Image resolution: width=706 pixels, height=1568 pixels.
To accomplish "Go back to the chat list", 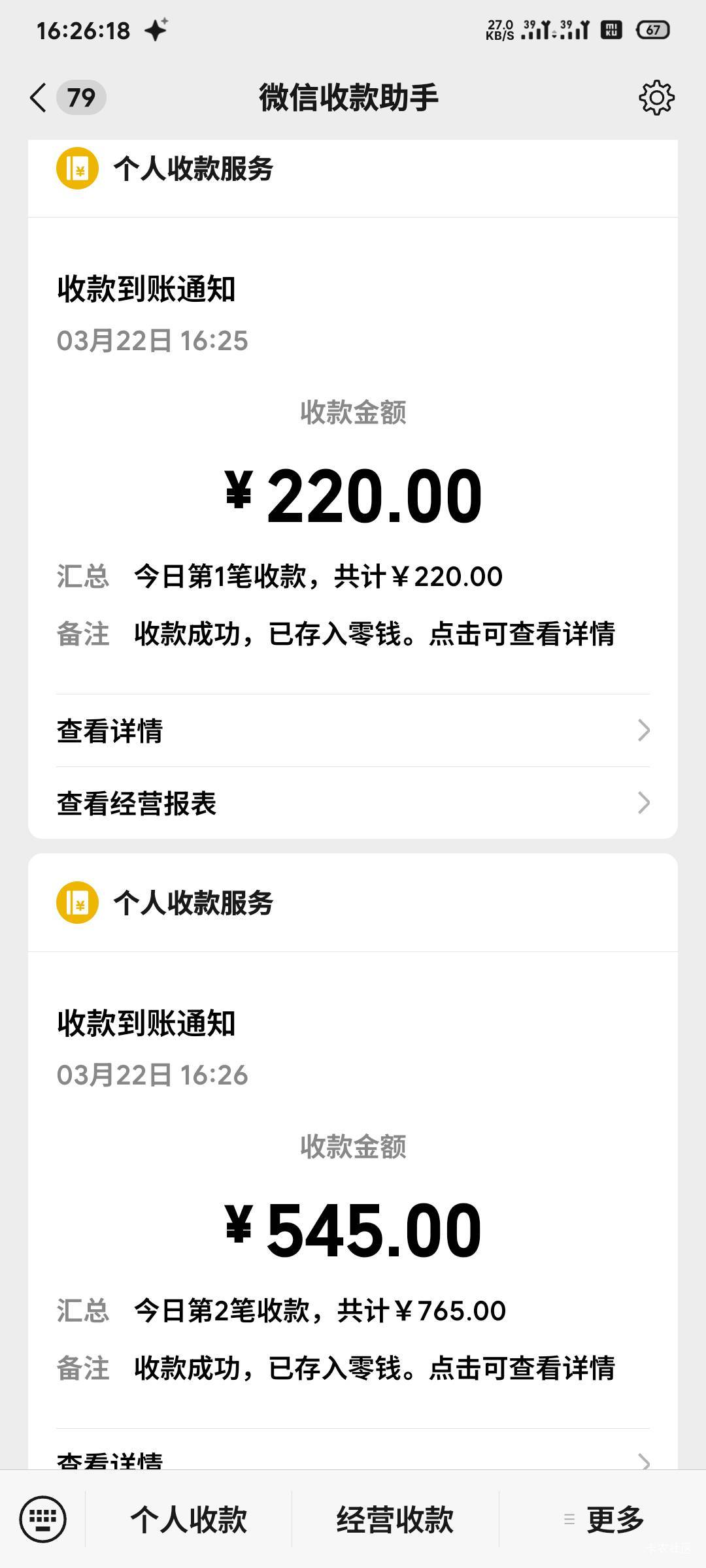I will [39, 98].
